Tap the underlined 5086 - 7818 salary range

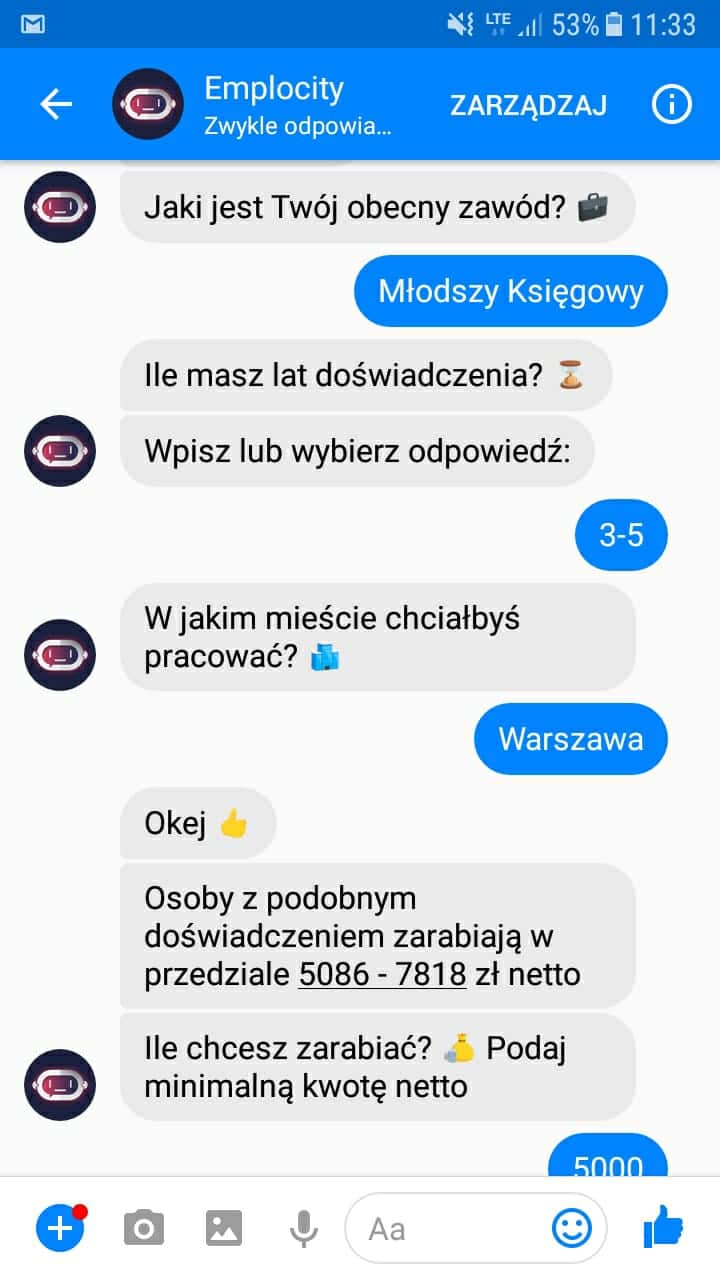pyautogui.click(x=382, y=973)
